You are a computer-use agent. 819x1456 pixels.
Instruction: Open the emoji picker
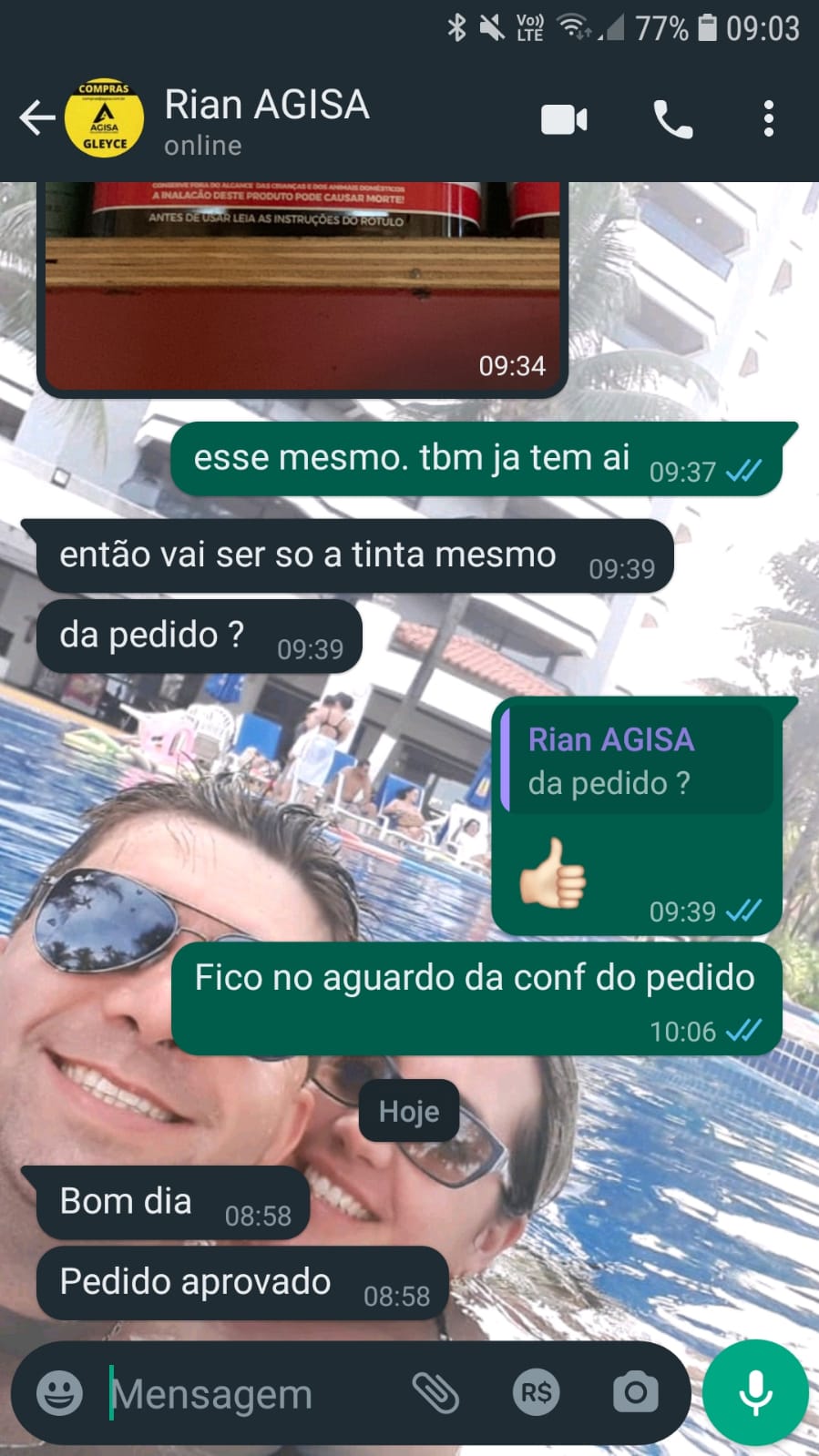60,1393
